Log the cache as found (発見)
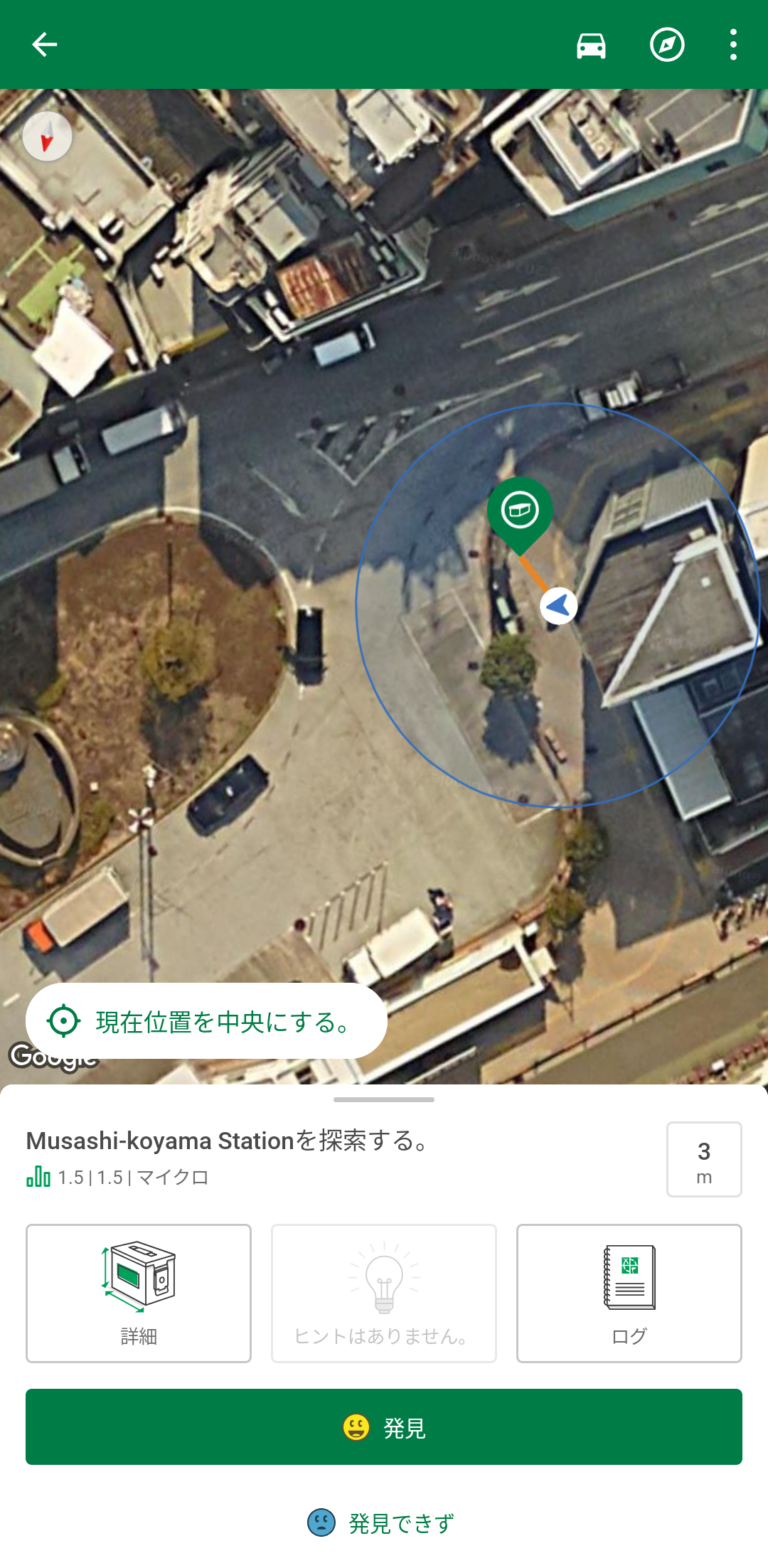 click(x=384, y=1427)
